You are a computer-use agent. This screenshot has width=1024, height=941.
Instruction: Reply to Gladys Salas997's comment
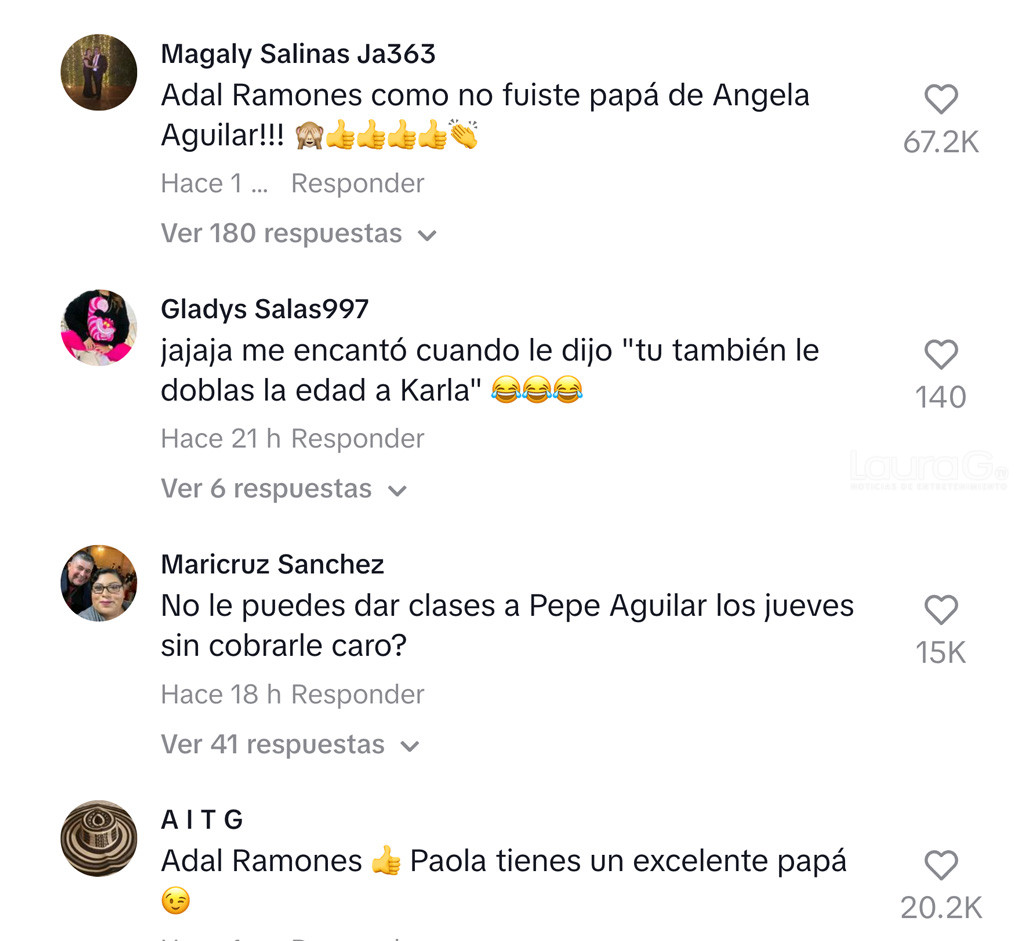coord(357,439)
